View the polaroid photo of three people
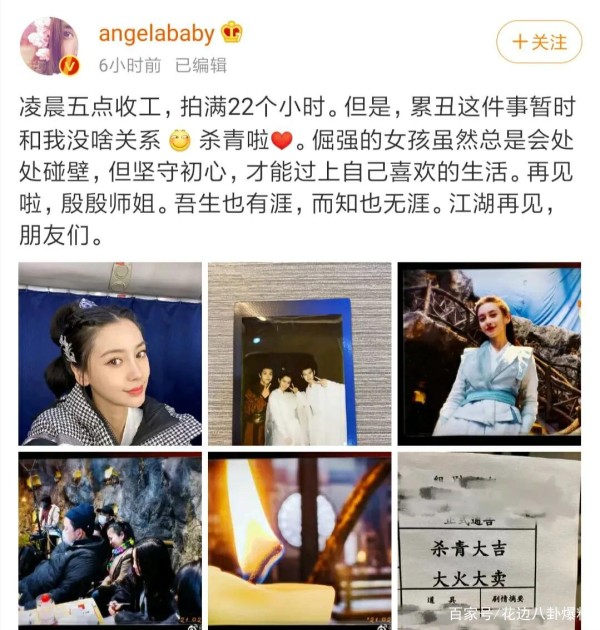The image size is (600, 630). tap(299, 353)
